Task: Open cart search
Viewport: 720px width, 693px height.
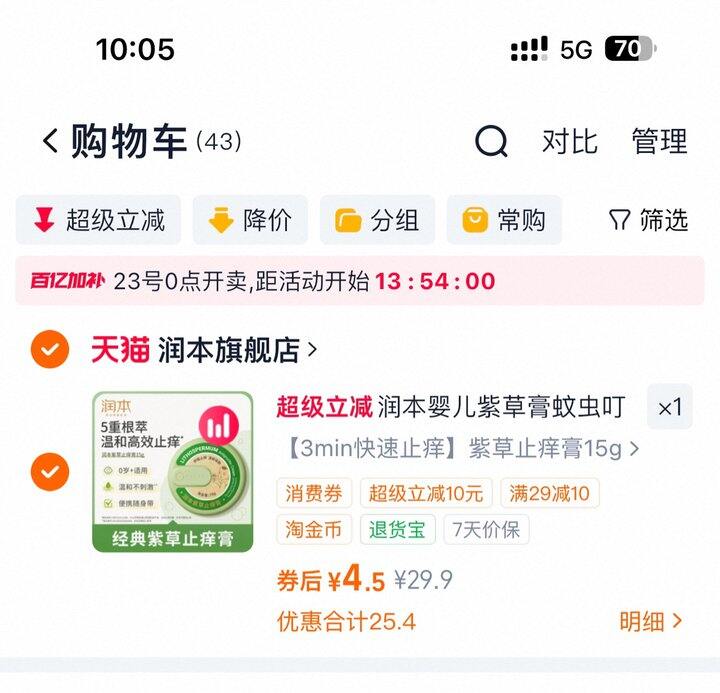Action: [490, 142]
